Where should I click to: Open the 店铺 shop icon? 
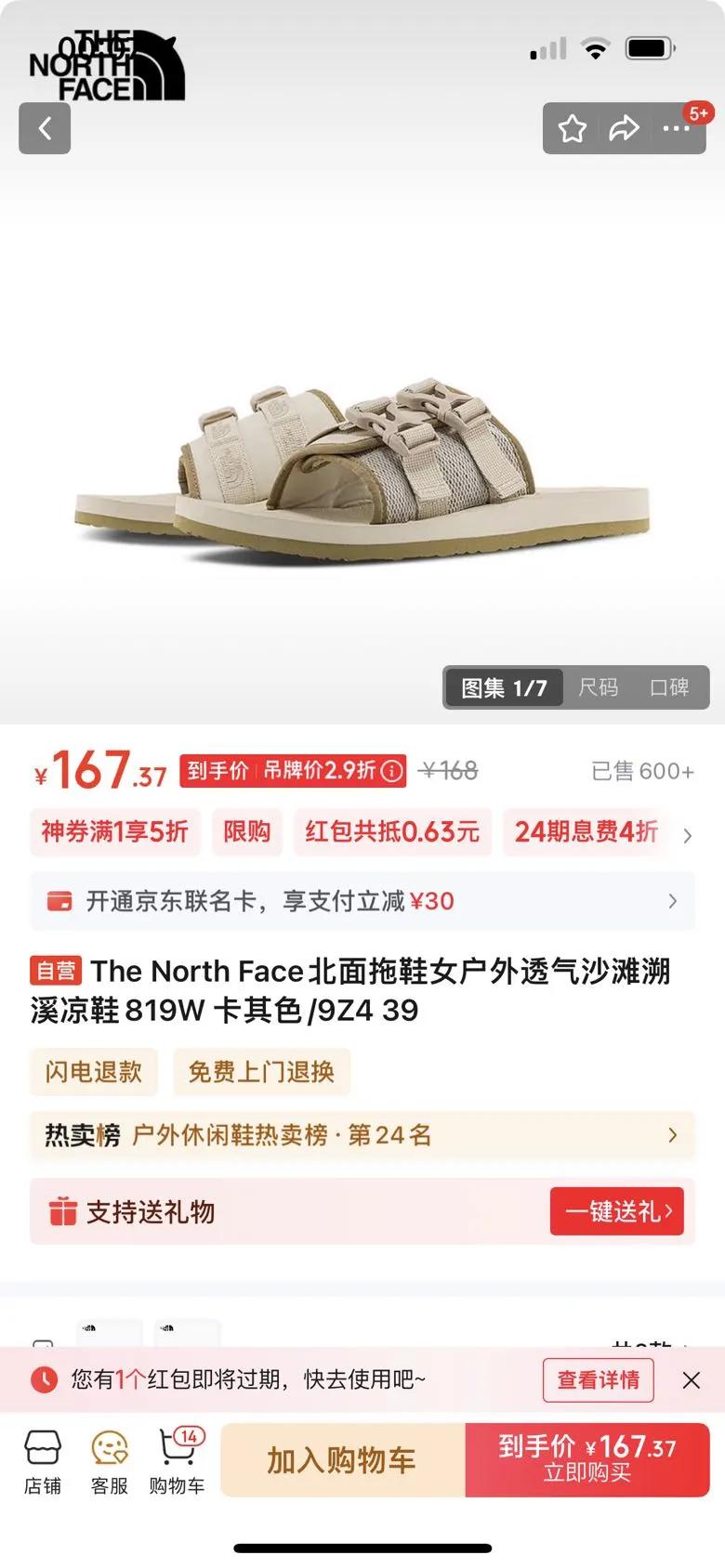43,1458
